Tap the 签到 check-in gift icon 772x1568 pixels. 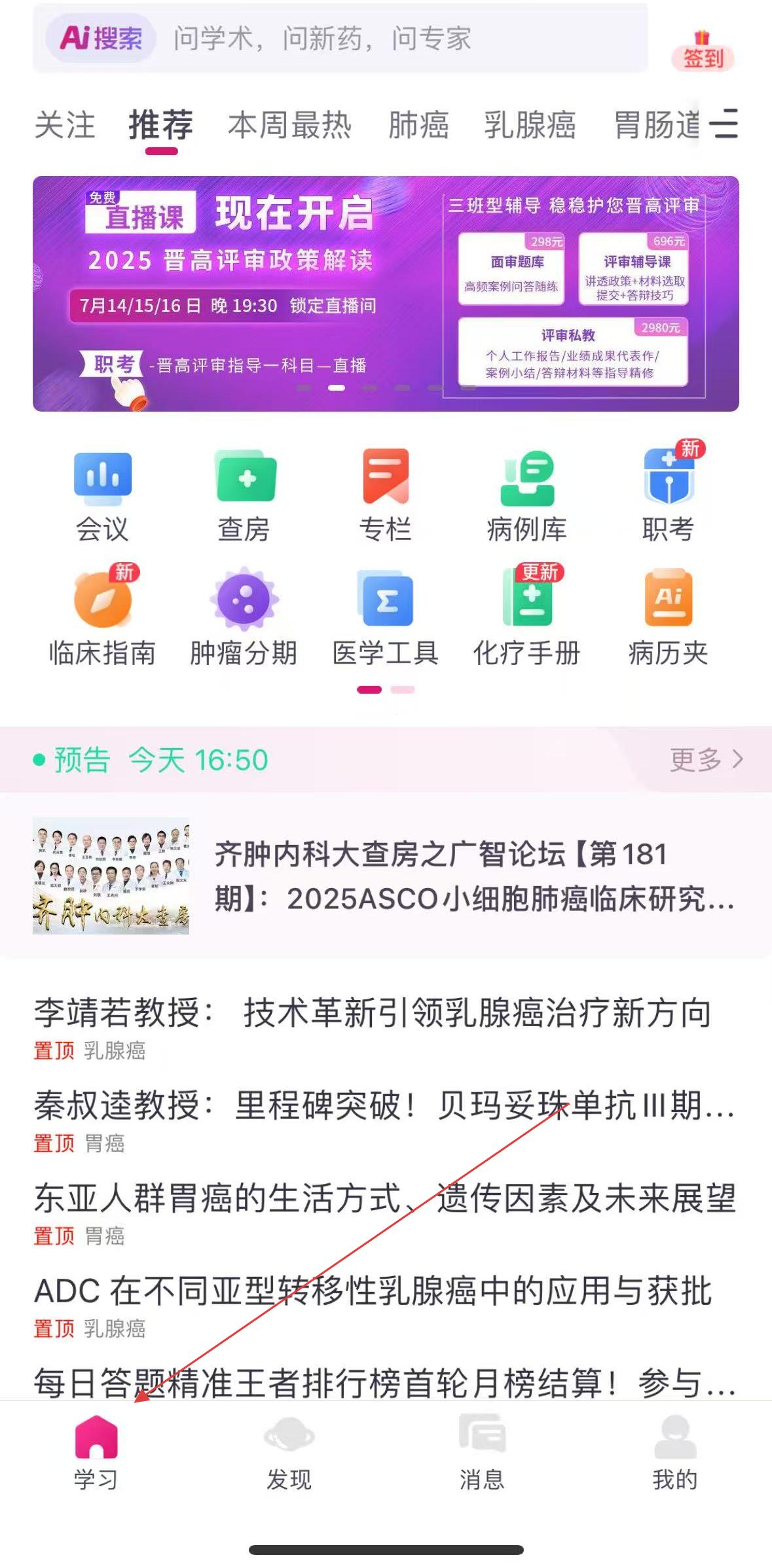click(x=702, y=50)
